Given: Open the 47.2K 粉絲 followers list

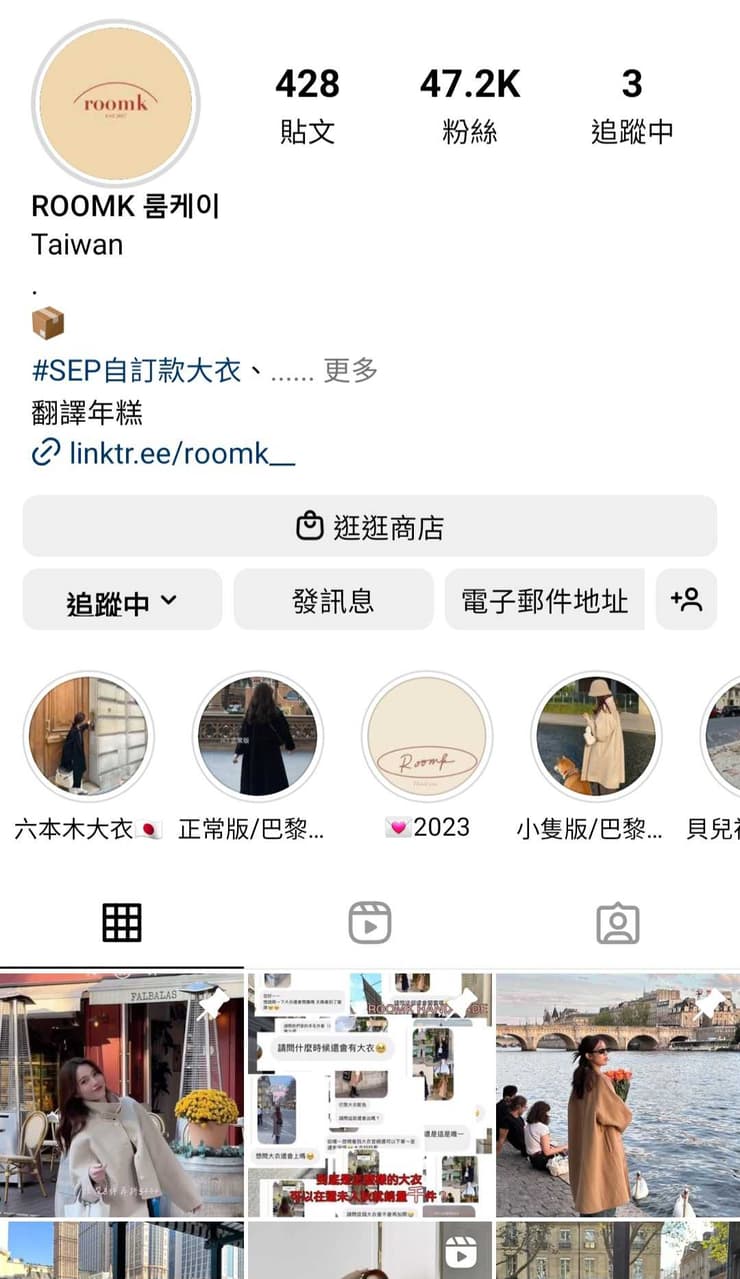Looking at the screenshot, I should pyautogui.click(x=470, y=106).
